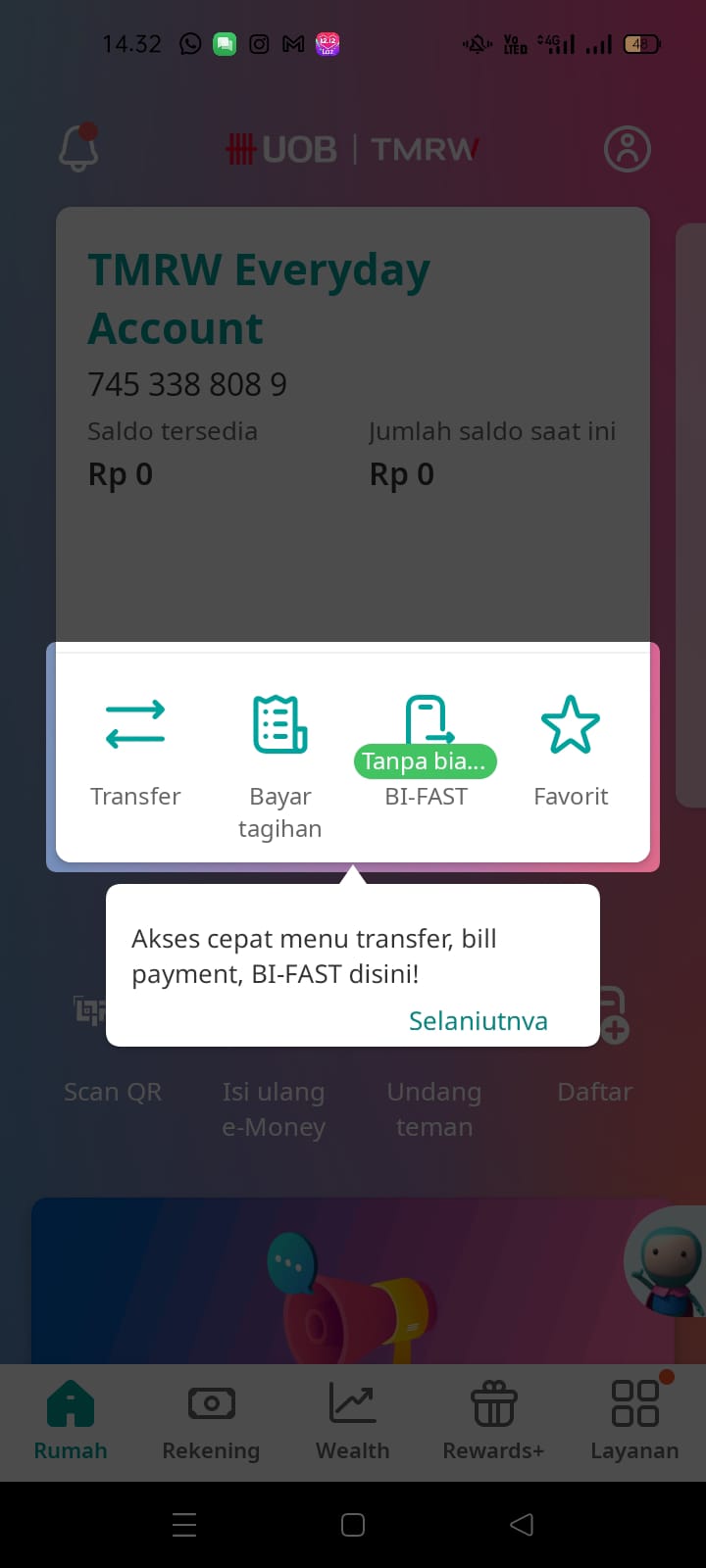The width and height of the screenshot is (706, 1568).
Task: Switch to the Rewards+ tab
Action: click(493, 1422)
